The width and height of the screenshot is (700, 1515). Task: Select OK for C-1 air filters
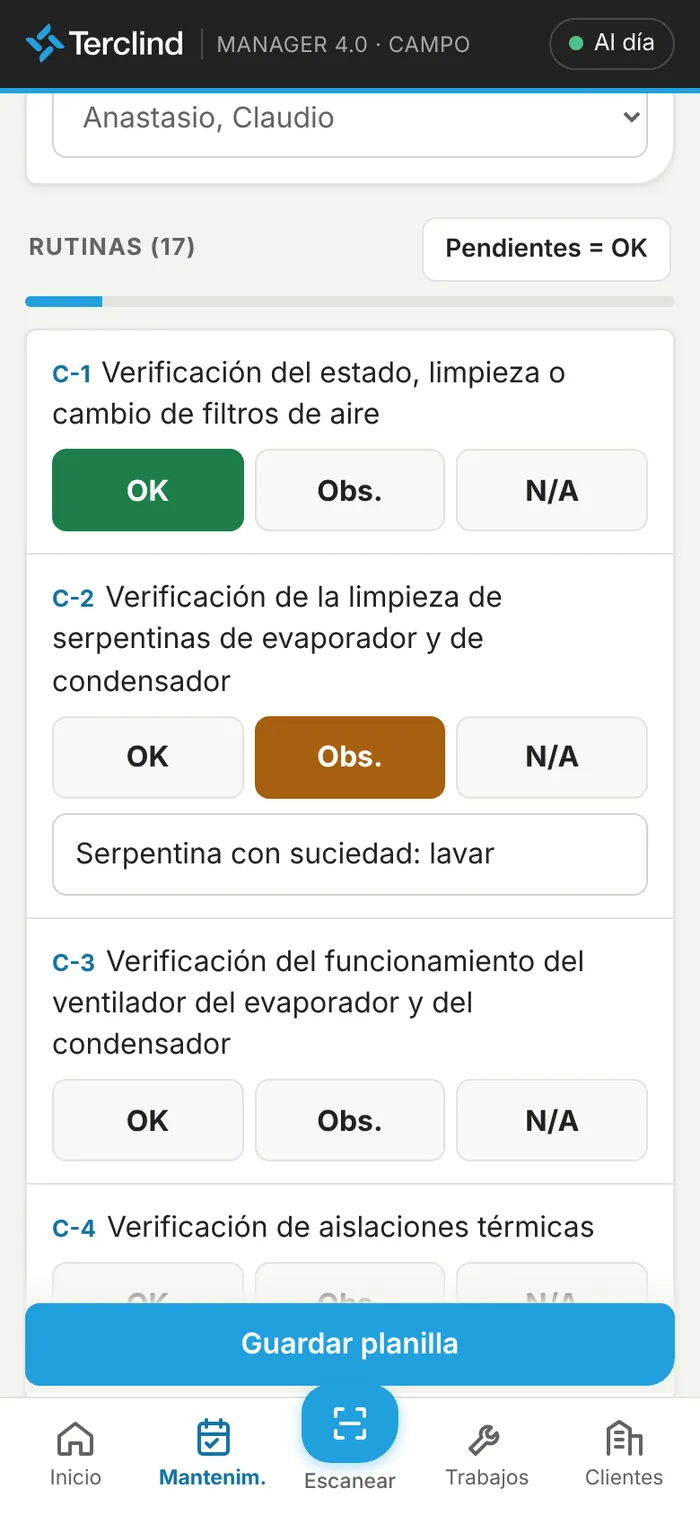click(x=148, y=490)
